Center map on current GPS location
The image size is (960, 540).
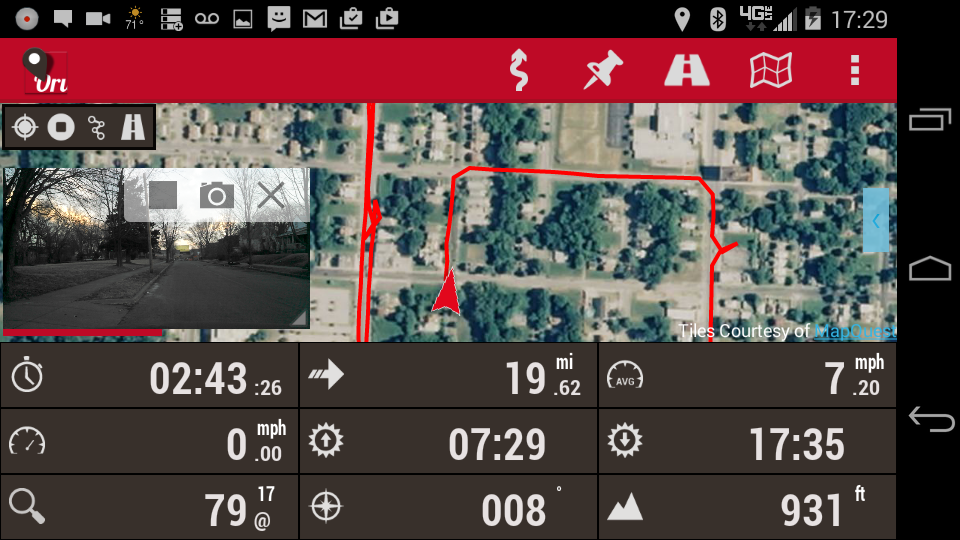[25, 127]
